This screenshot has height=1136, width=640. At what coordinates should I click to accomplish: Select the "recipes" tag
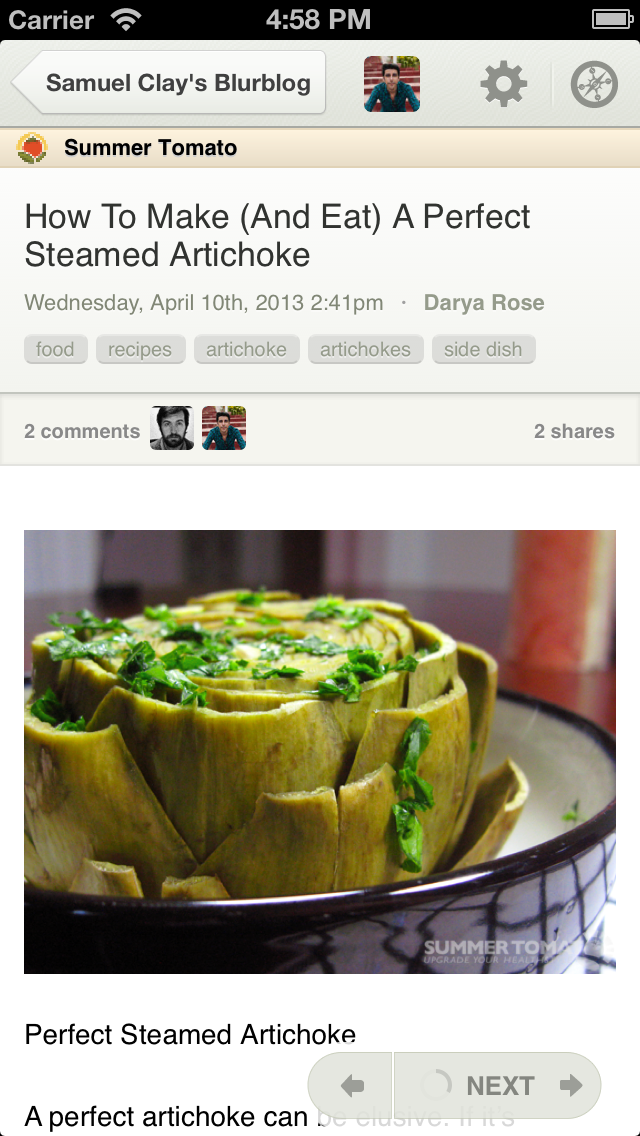(140, 349)
